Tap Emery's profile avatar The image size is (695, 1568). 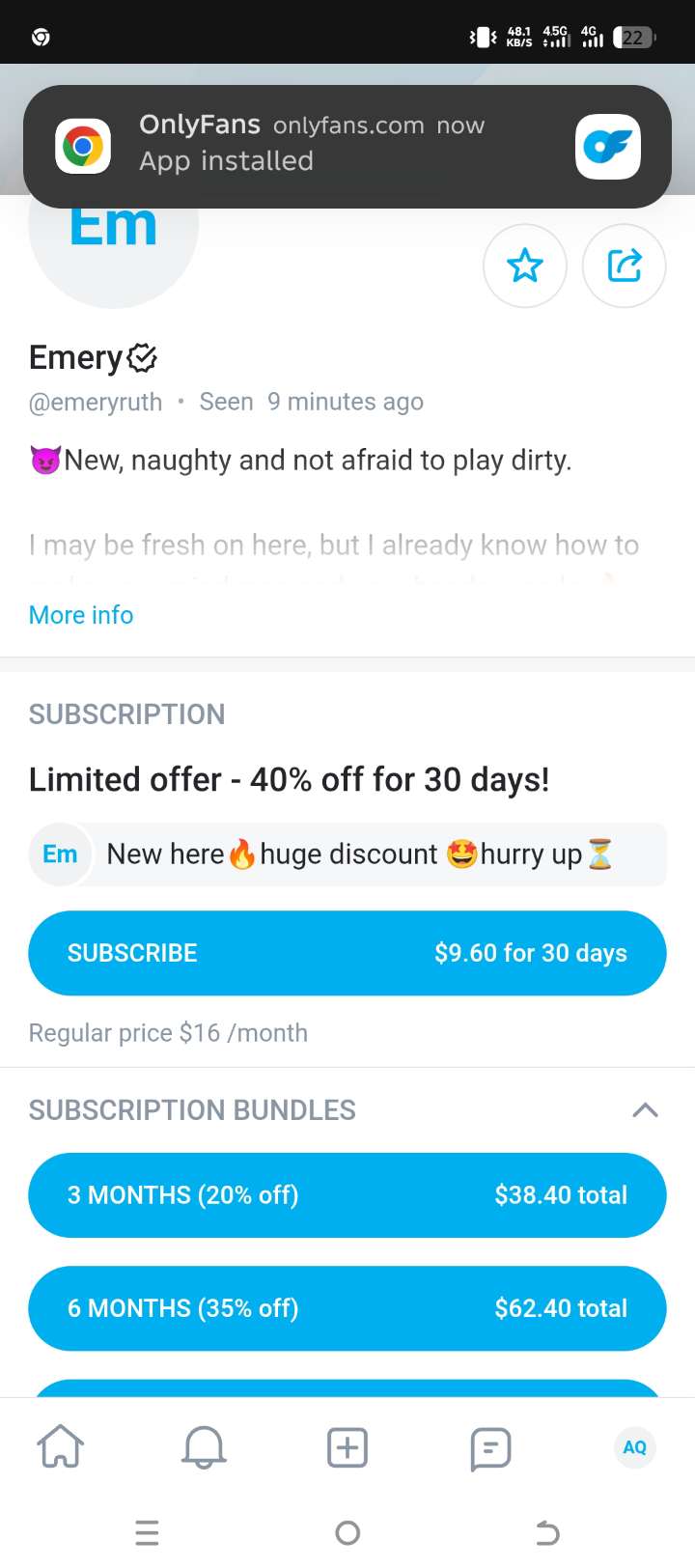[x=113, y=251]
